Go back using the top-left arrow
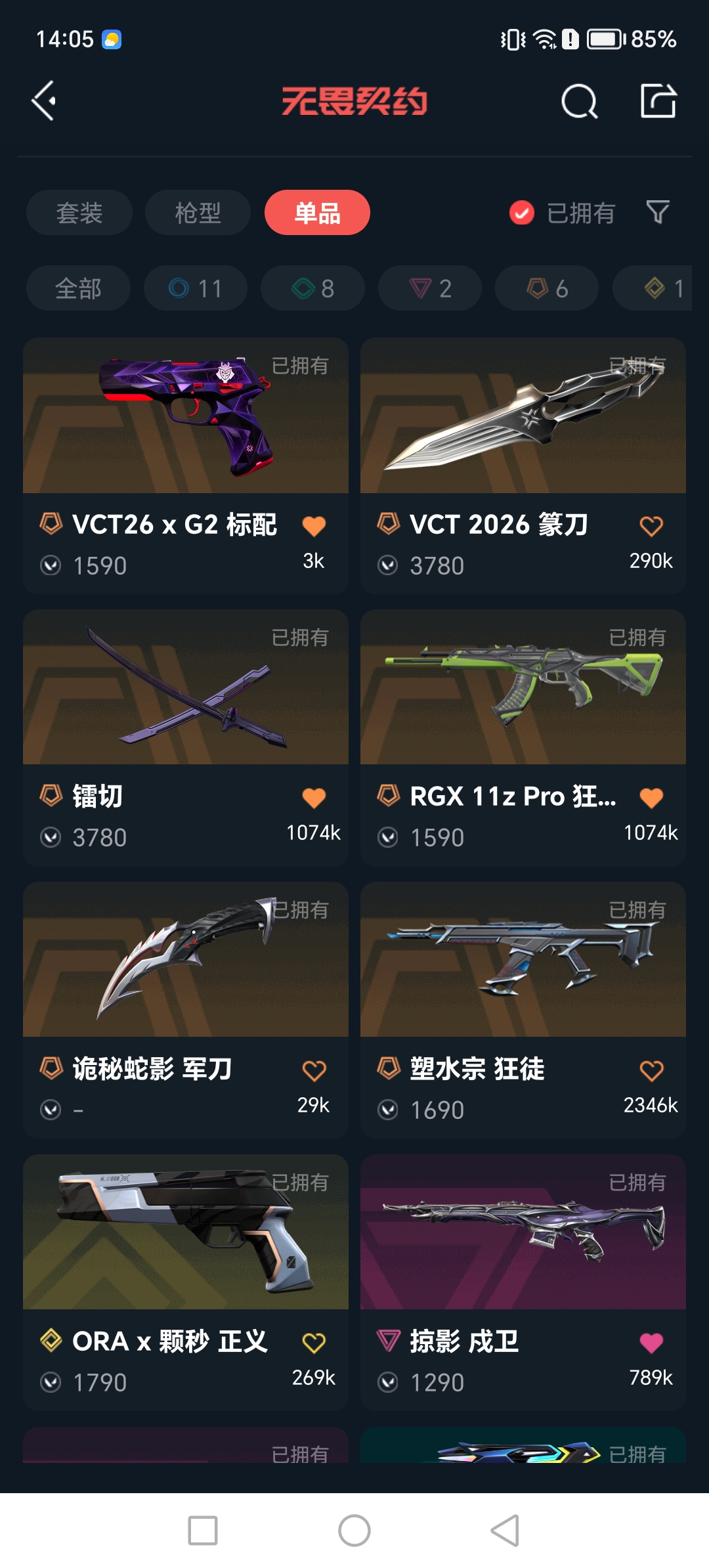The width and height of the screenshot is (709, 1568). [44, 101]
